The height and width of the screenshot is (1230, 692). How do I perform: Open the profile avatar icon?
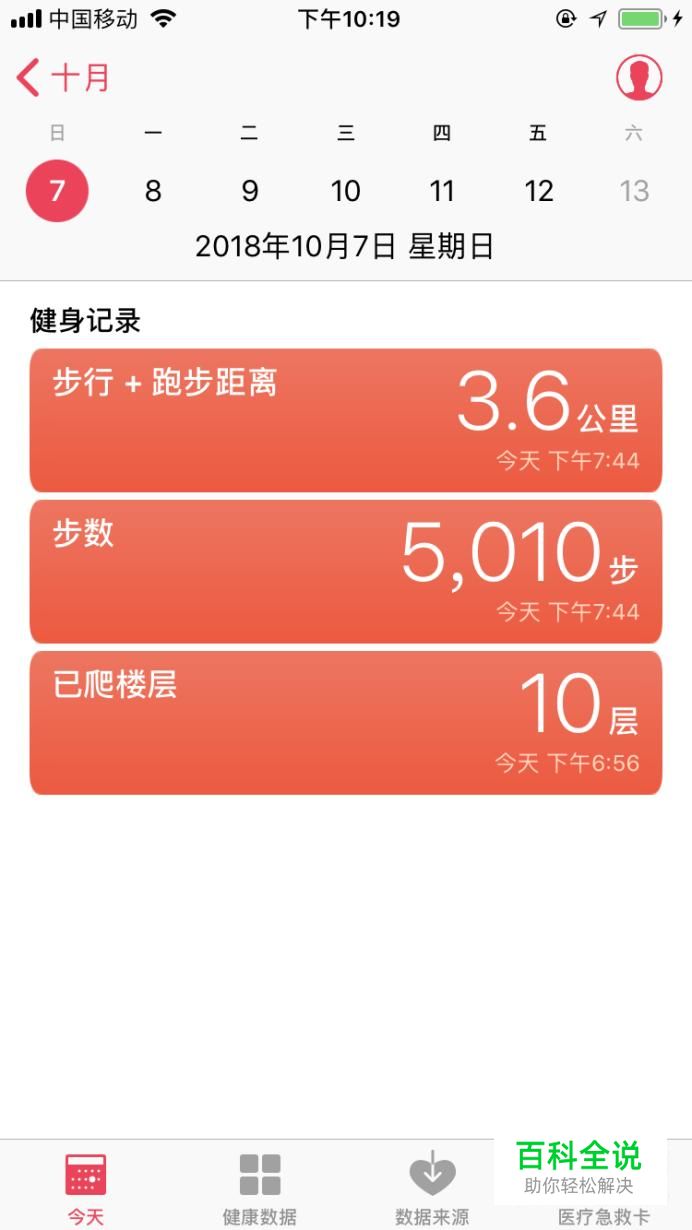[x=639, y=78]
